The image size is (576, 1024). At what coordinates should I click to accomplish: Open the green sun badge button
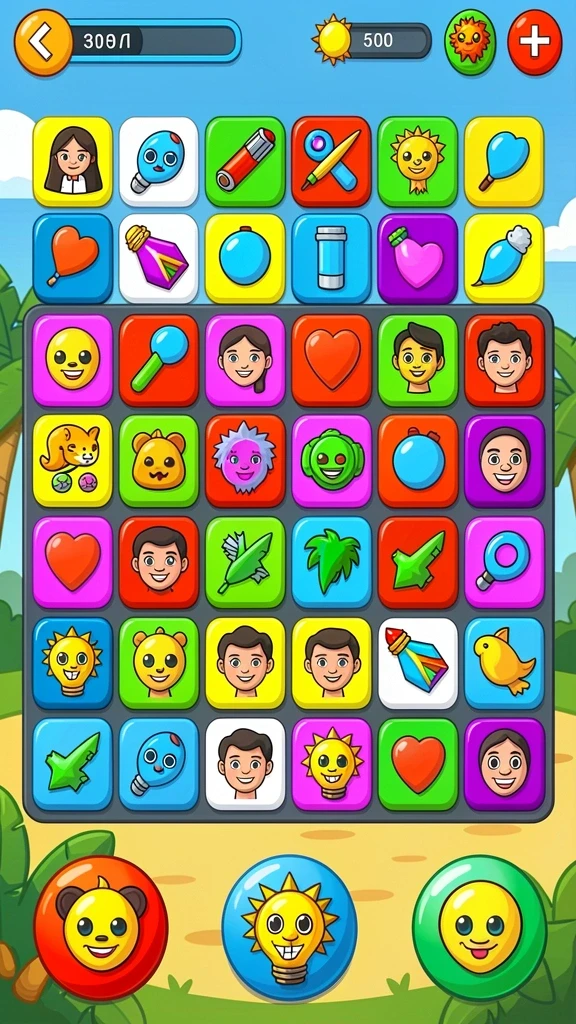[x=470, y=42]
